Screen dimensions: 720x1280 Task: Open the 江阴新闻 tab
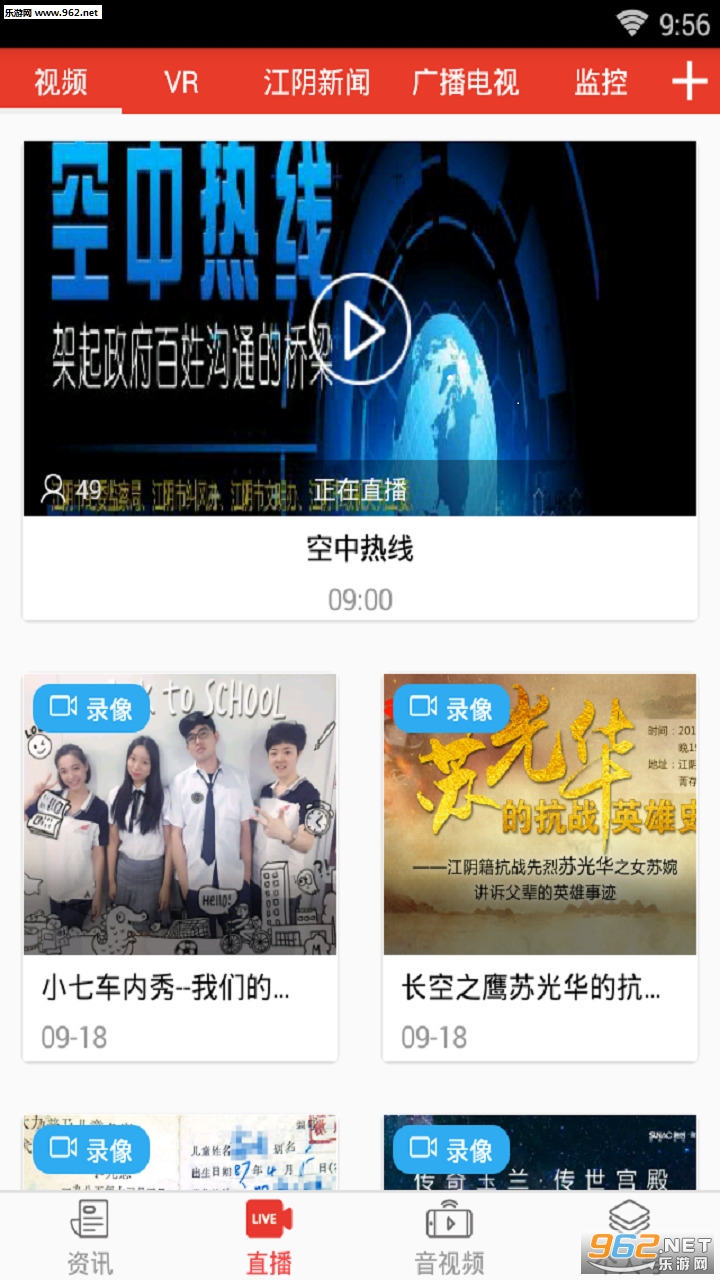tap(316, 81)
